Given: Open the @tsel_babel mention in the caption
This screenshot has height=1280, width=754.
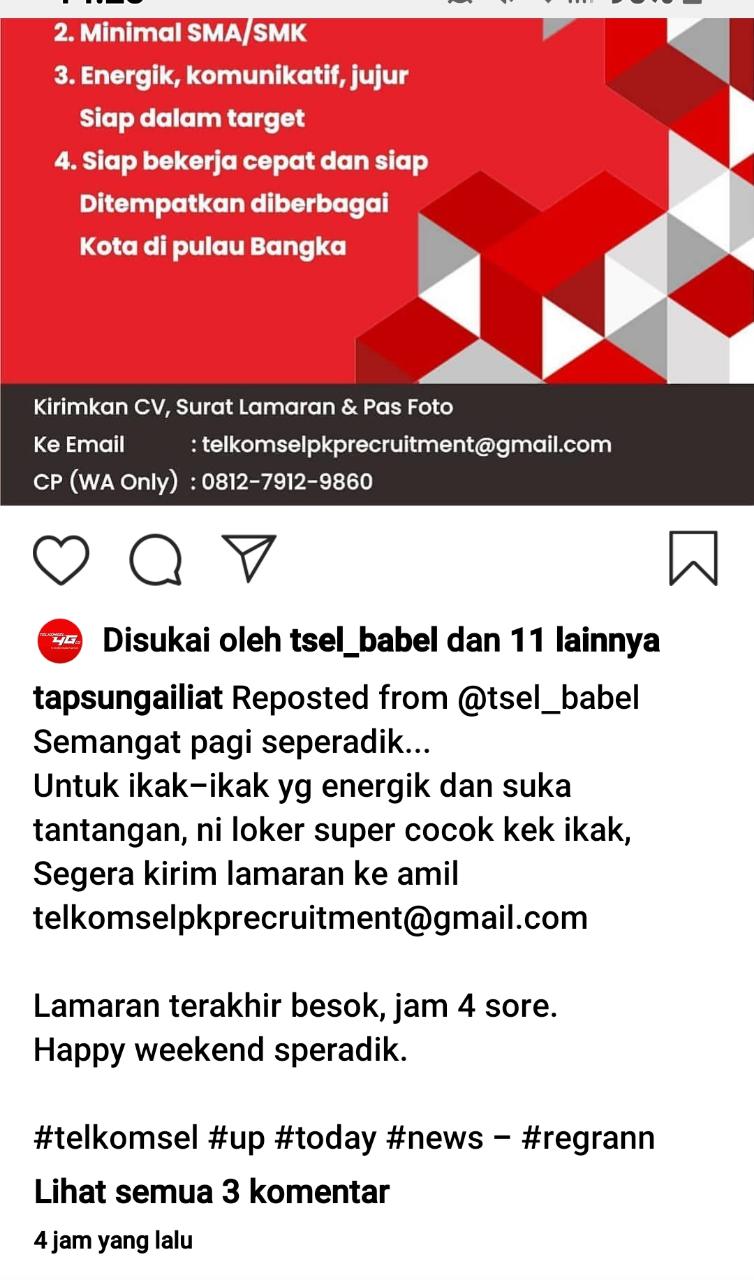Looking at the screenshot, I should tap(548, 697).
